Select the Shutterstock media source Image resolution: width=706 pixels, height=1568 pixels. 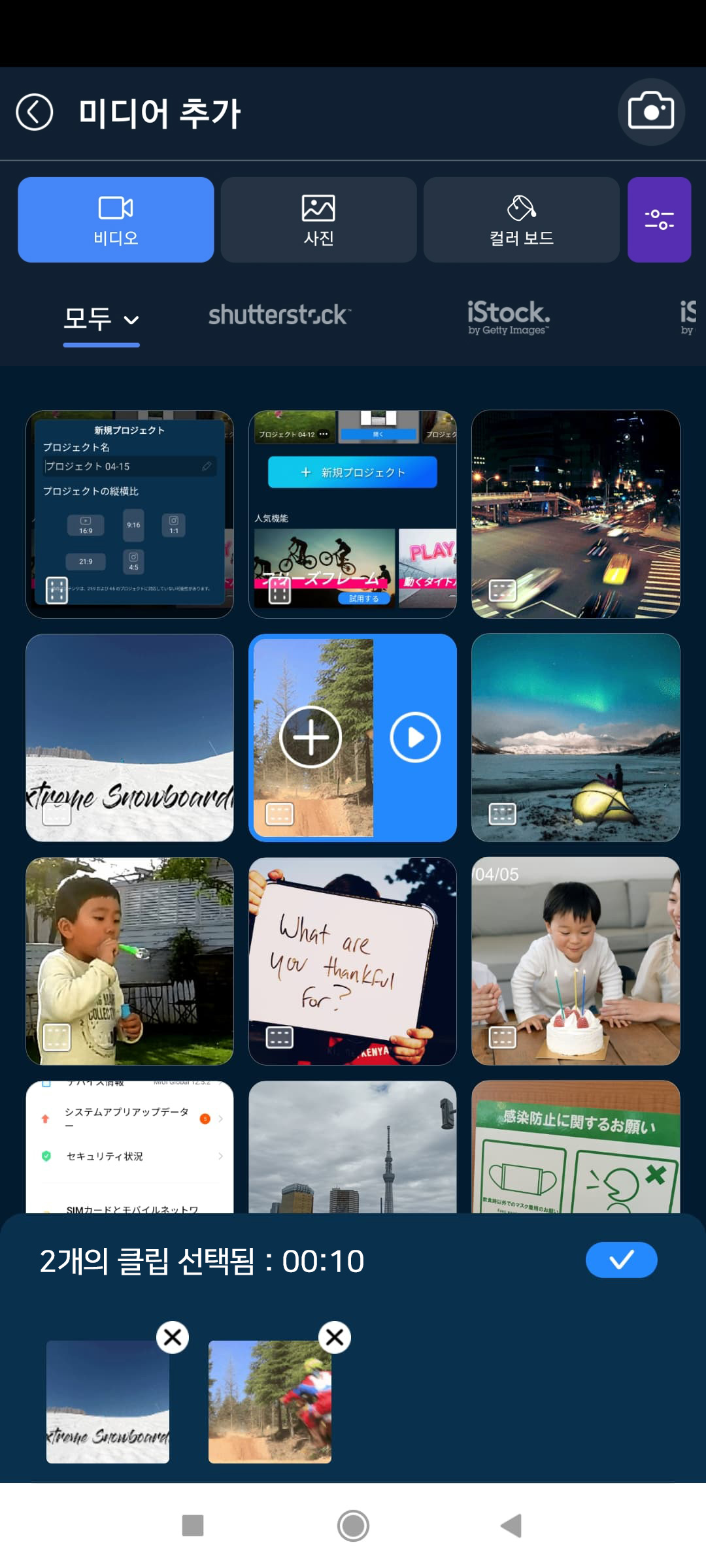click(279, 316)
